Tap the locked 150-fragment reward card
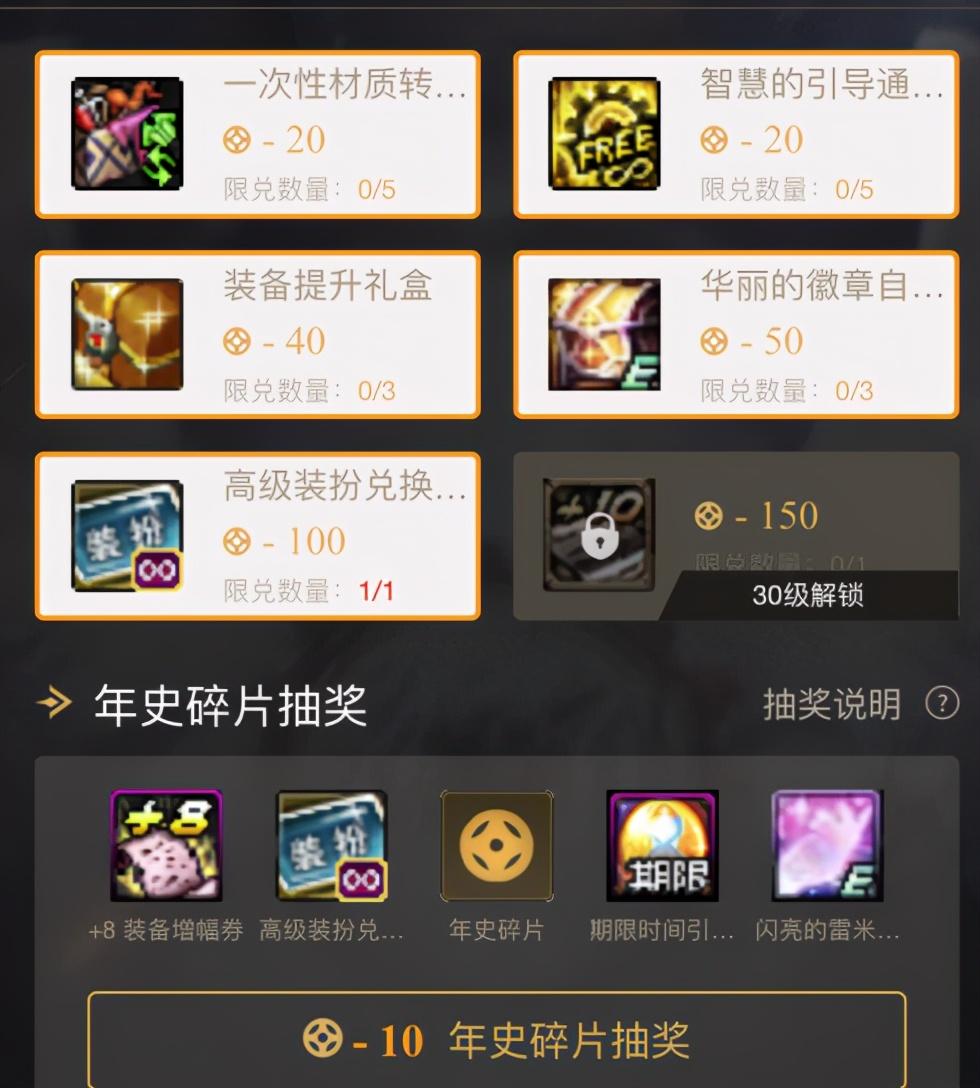 click(x=735, y=536)
